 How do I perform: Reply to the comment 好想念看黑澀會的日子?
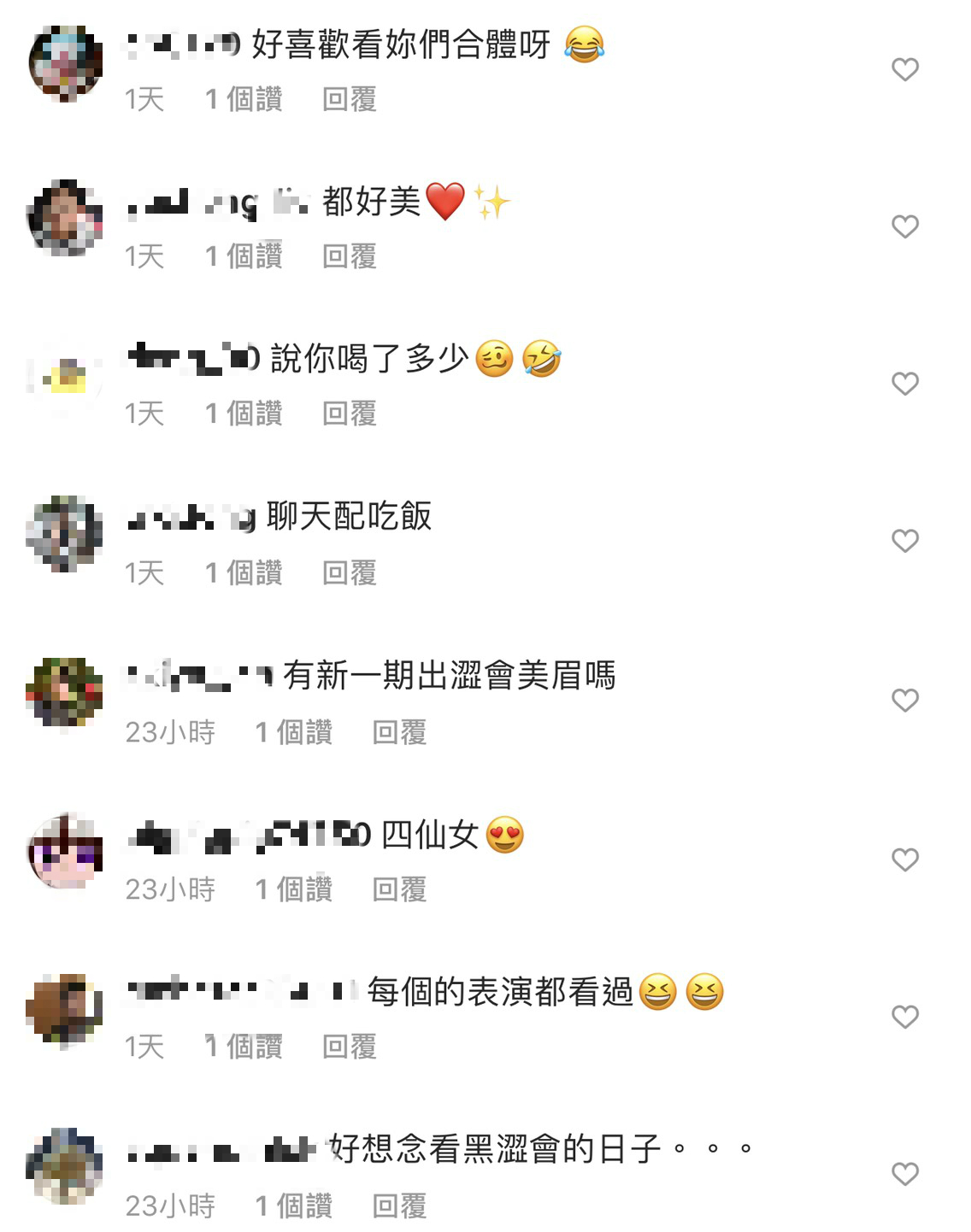click(x=398, y=1206)
